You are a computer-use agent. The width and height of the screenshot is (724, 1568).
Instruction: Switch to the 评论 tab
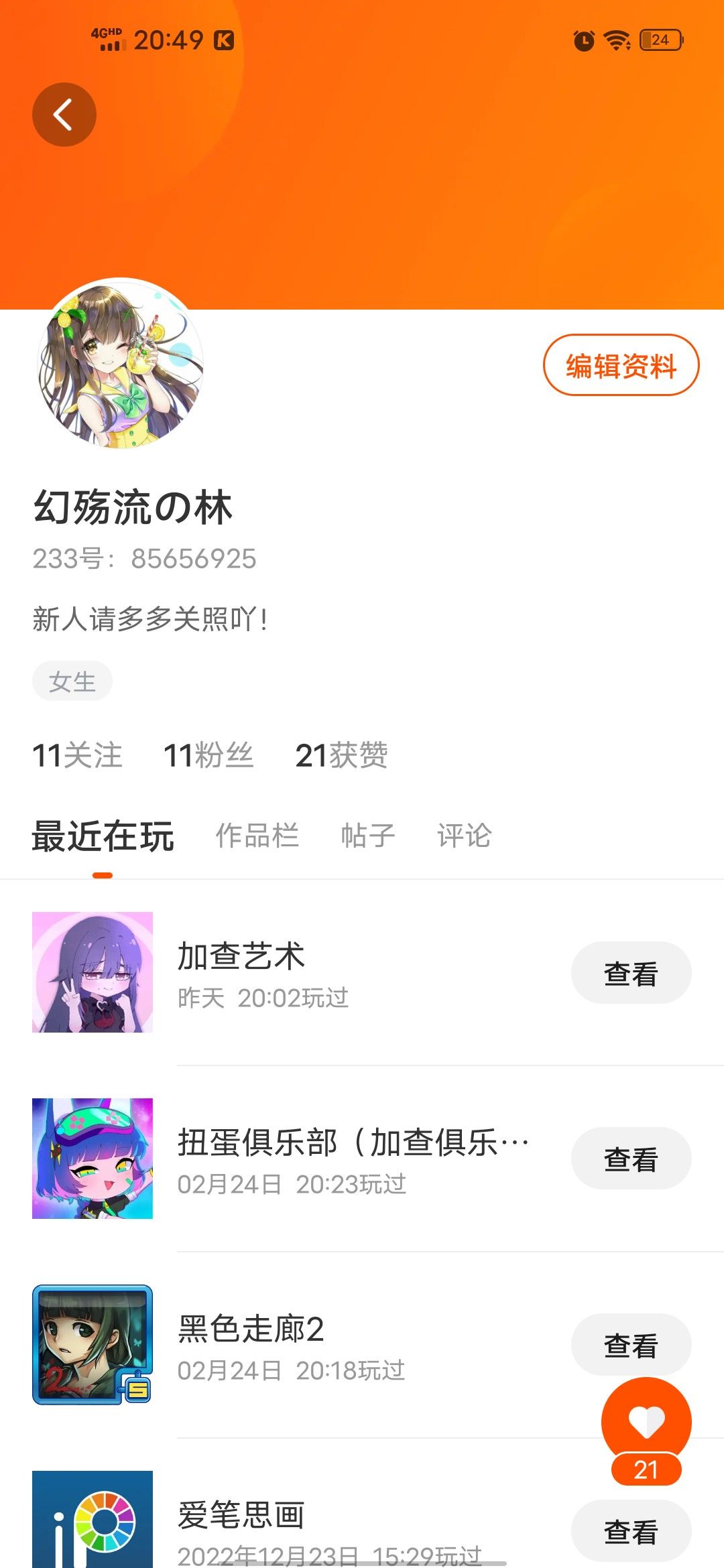pyautogui.click(x=465, y=836)
